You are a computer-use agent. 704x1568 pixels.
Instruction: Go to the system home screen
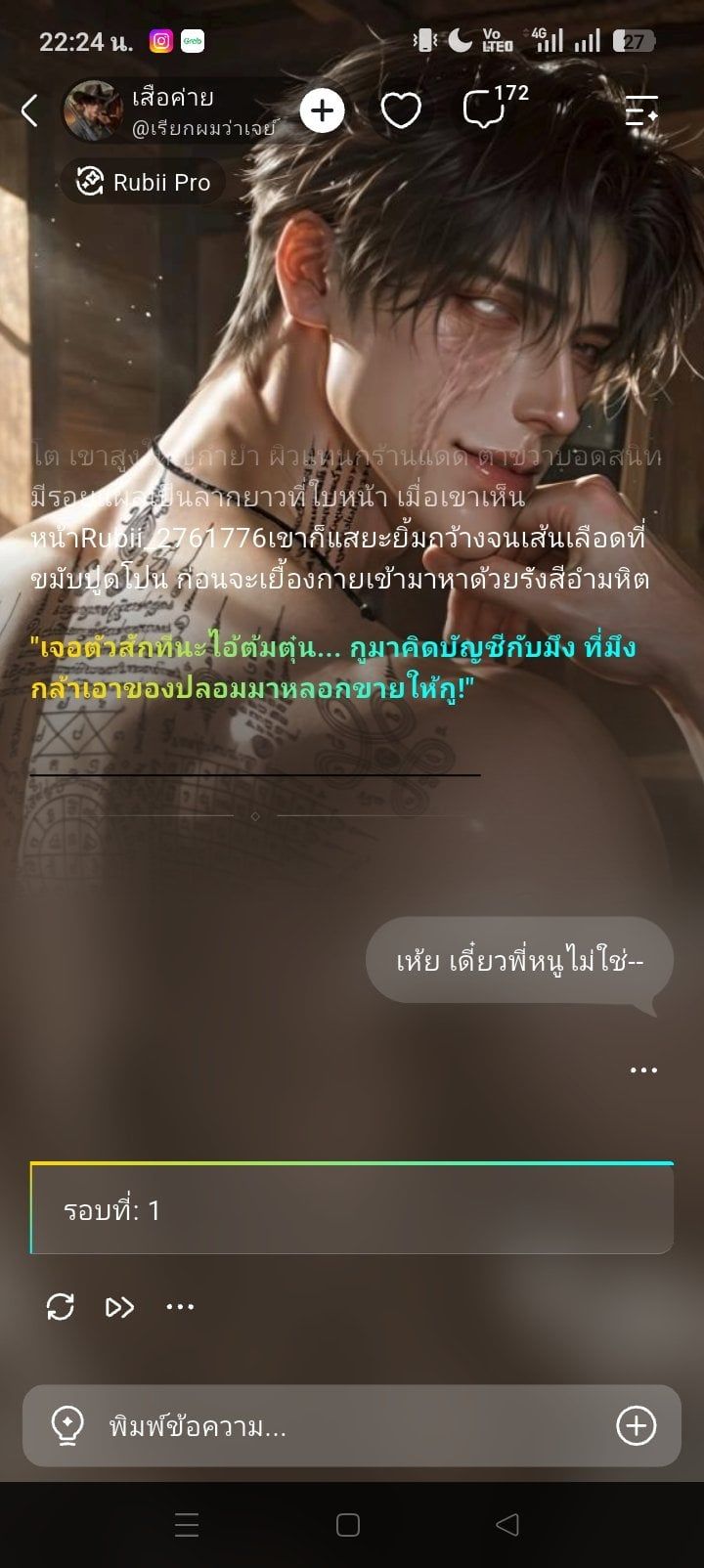pyautogui.click(x=347, y=1525)
